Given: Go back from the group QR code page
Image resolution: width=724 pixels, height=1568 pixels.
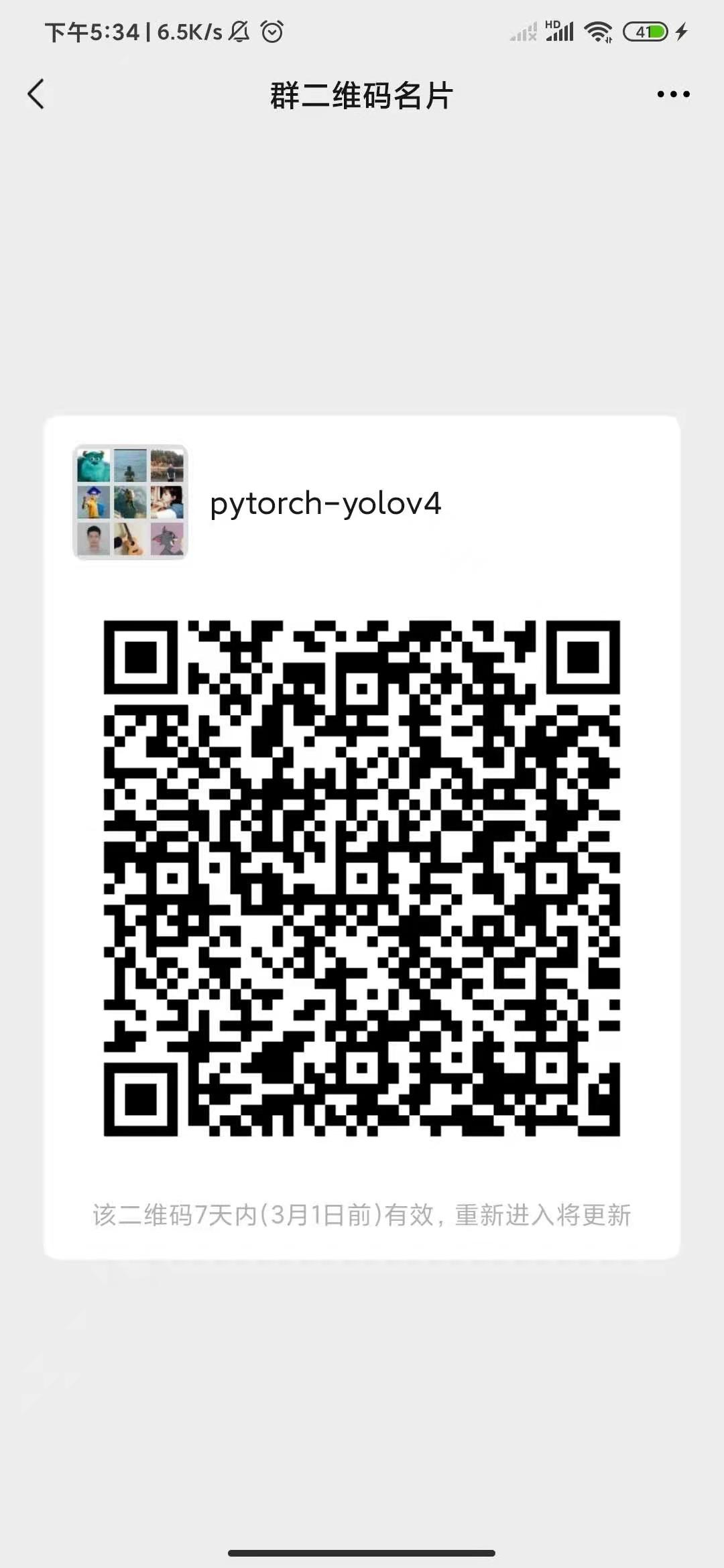Looking at the screenshot, I should [x=36, y=94].
